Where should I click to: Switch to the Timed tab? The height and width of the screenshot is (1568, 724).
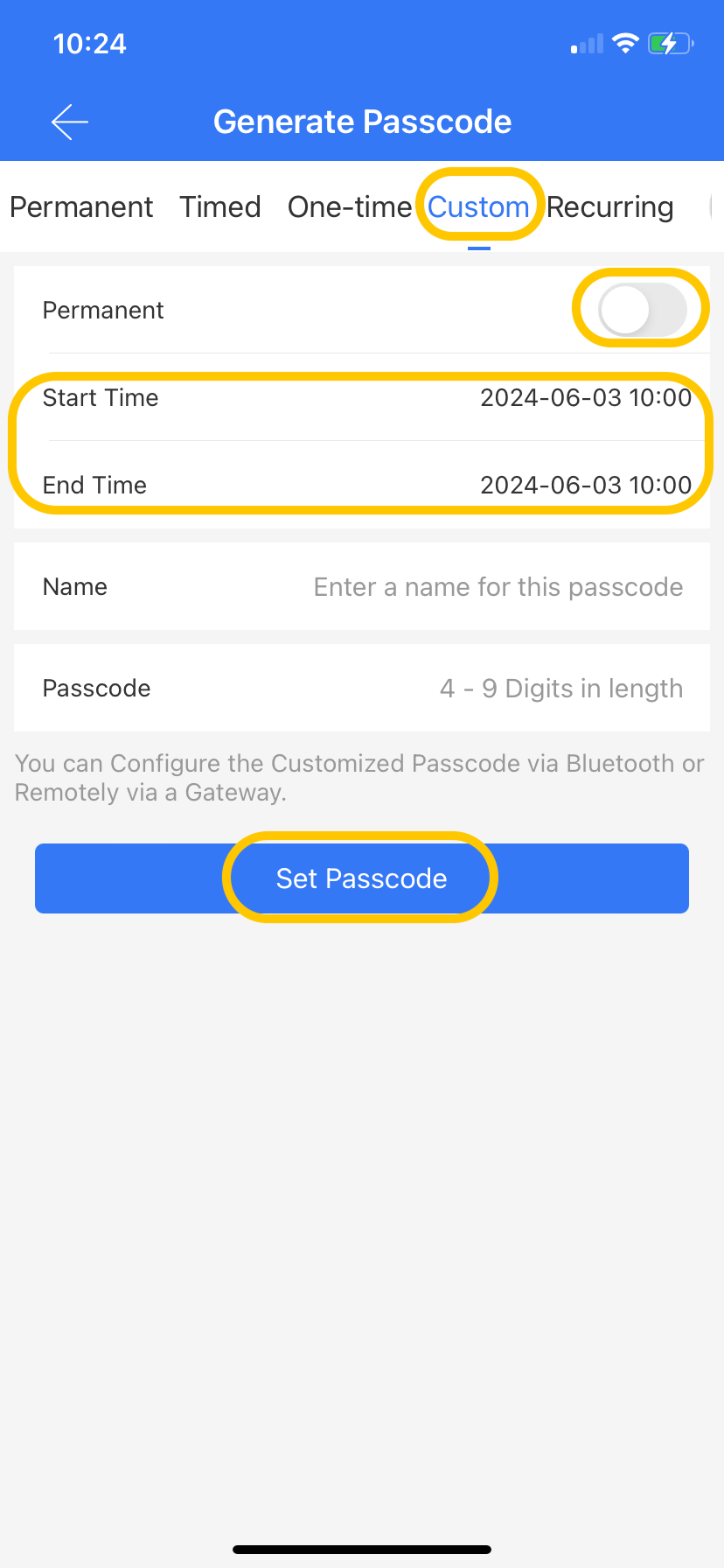click(x=220, y=207)
